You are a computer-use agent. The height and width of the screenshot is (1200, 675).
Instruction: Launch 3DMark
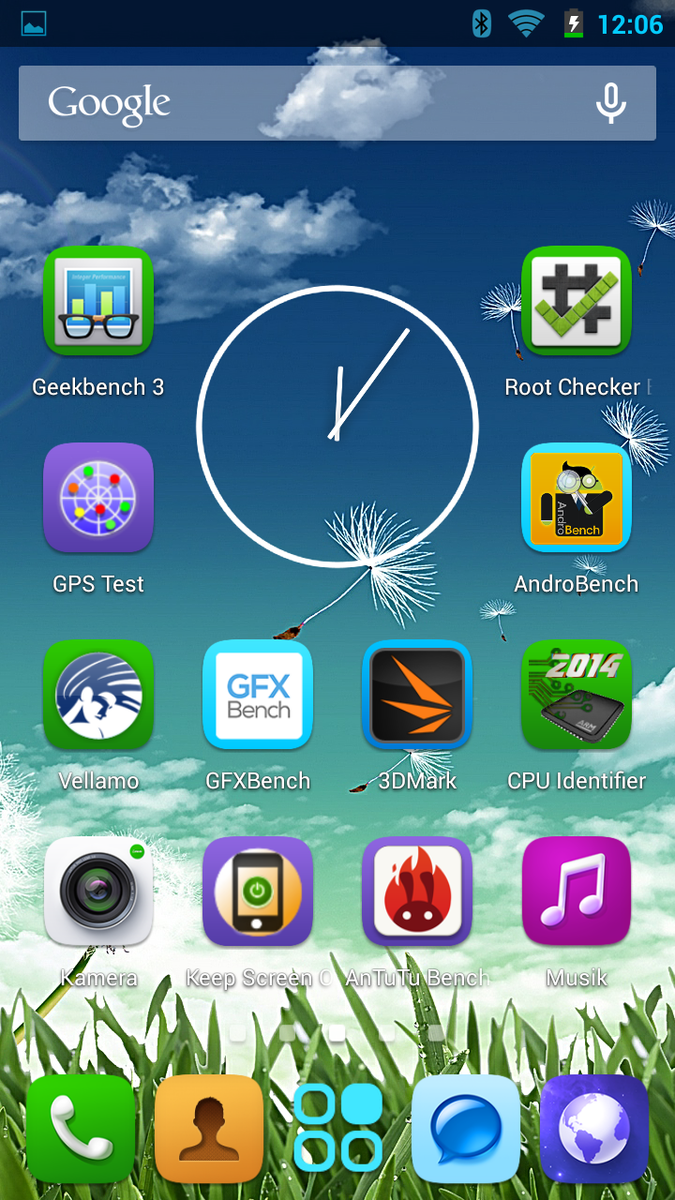417,695
